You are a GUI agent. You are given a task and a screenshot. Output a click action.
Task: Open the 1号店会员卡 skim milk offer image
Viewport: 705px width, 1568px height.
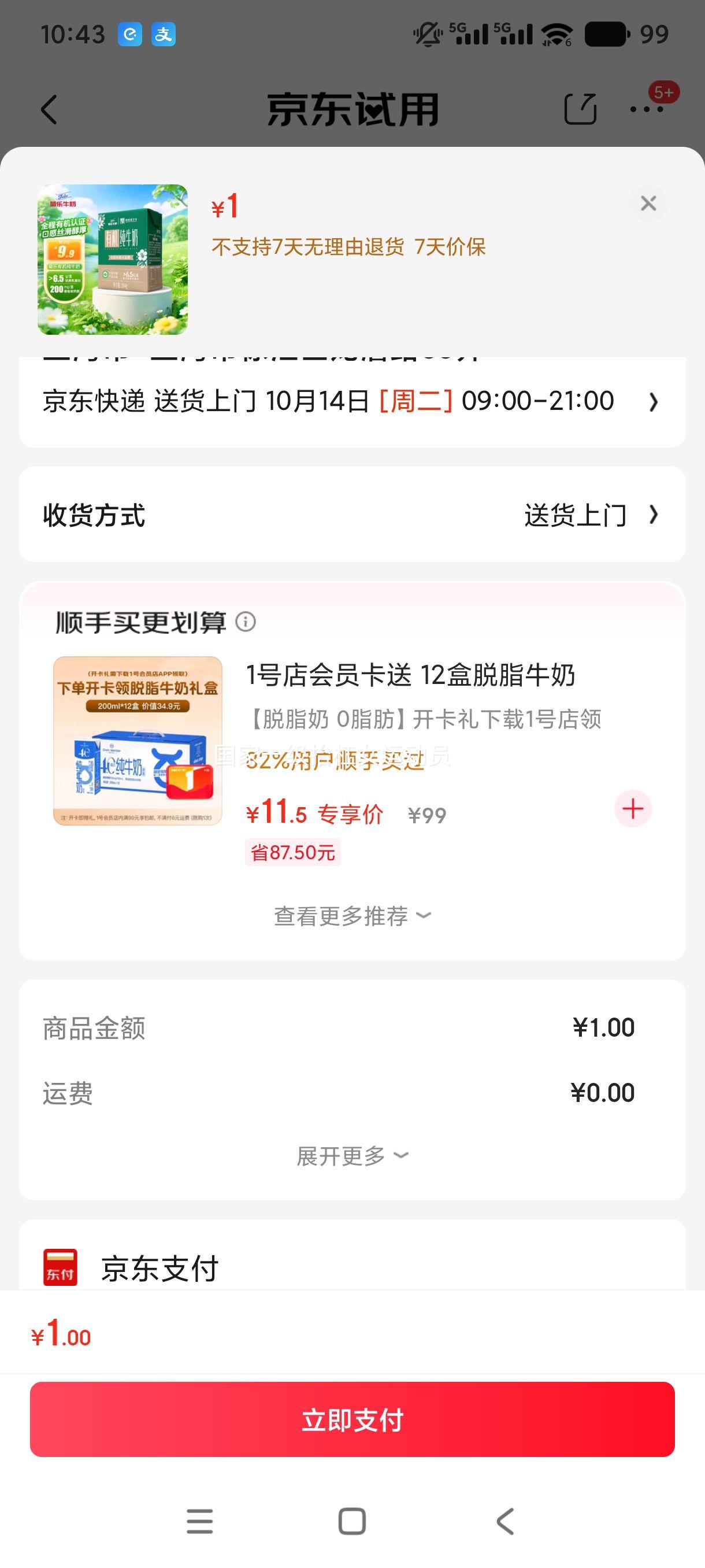138,741
